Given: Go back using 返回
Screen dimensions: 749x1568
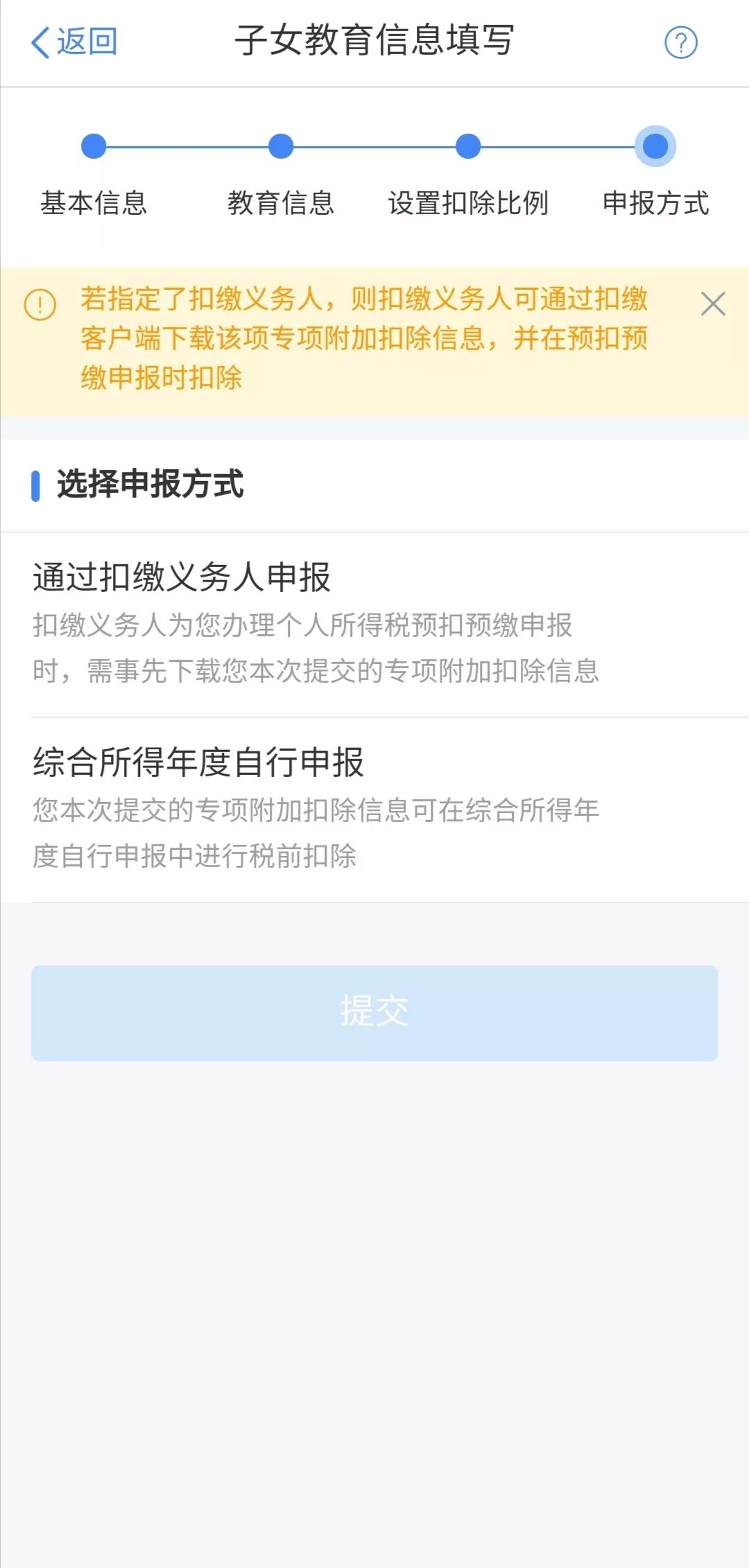Looking at the screenshot, I should 74,42.
